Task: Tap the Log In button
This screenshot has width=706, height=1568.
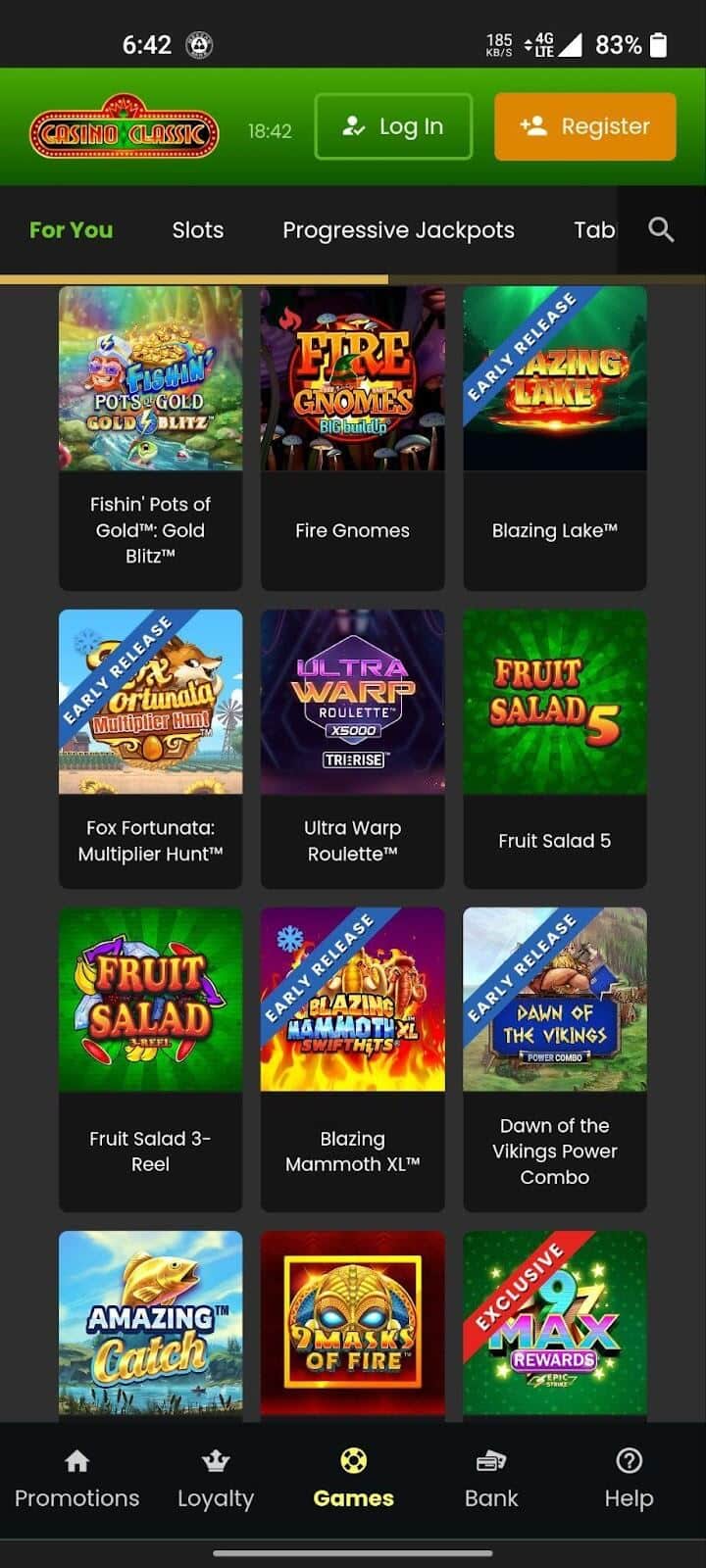Action: (393, 126)
